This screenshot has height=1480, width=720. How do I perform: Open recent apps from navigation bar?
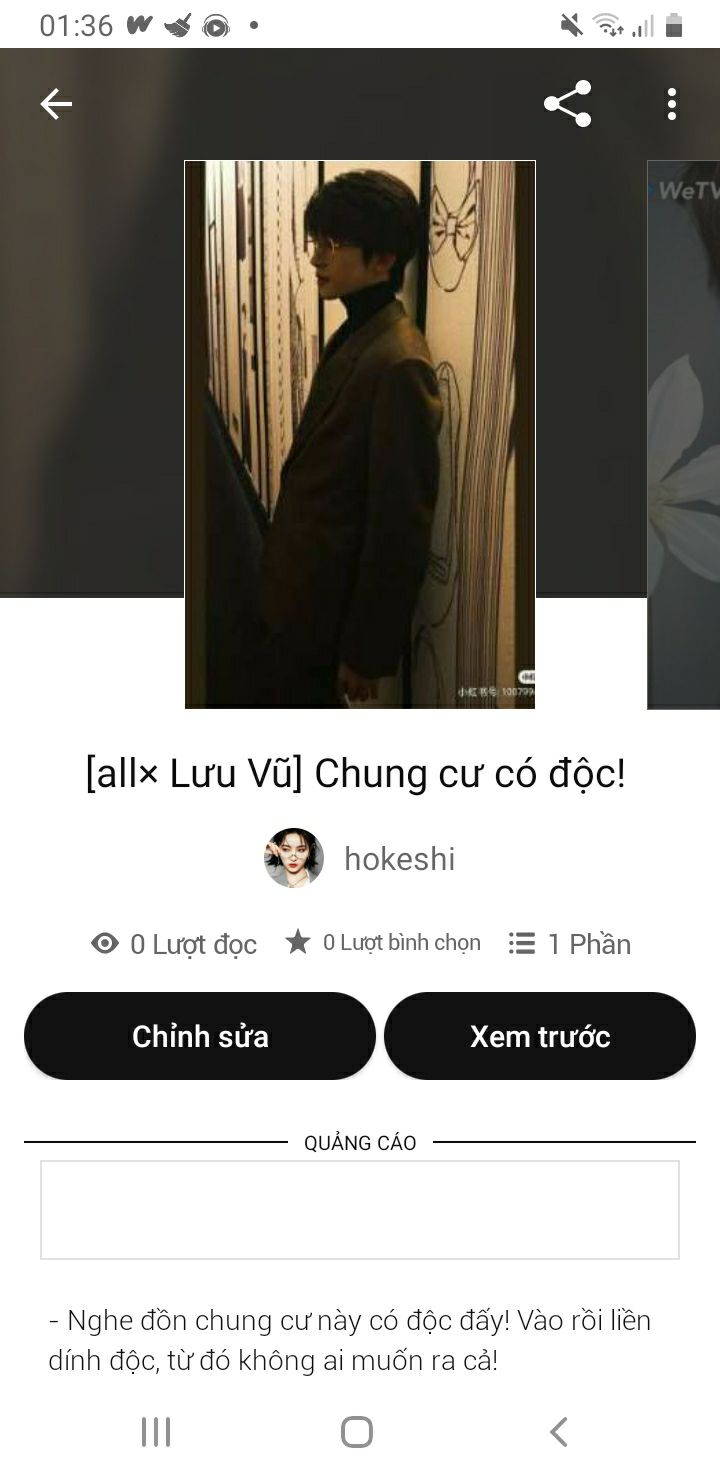point(156,1432)
